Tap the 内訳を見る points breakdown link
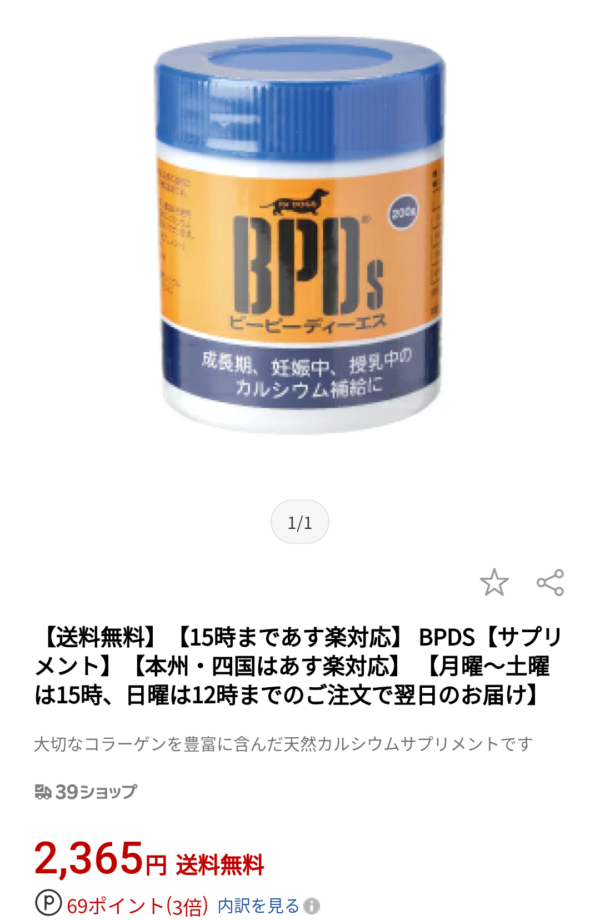 pyautogui.click(x=258, y=906)
